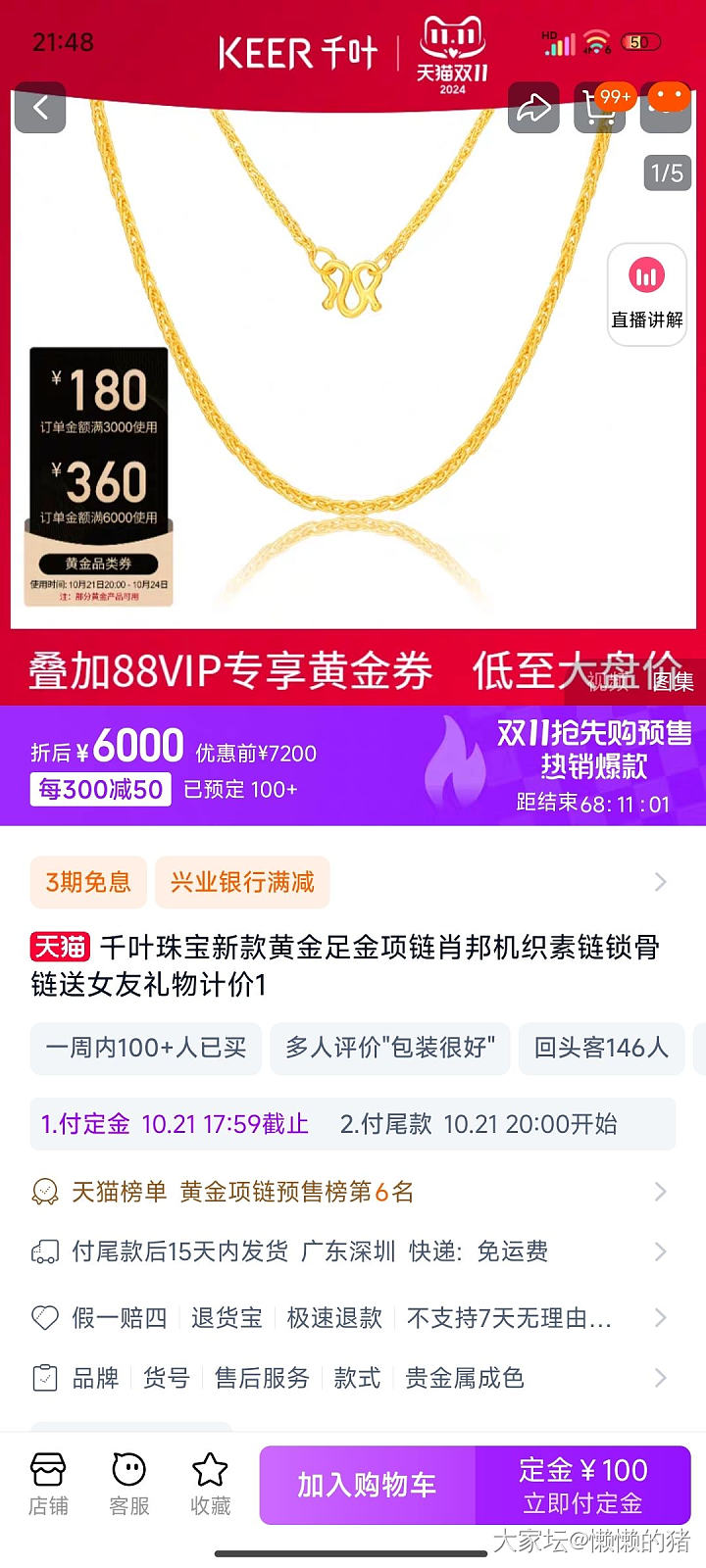View 兴业银行满减 bank discount

(x=242, y=882)
